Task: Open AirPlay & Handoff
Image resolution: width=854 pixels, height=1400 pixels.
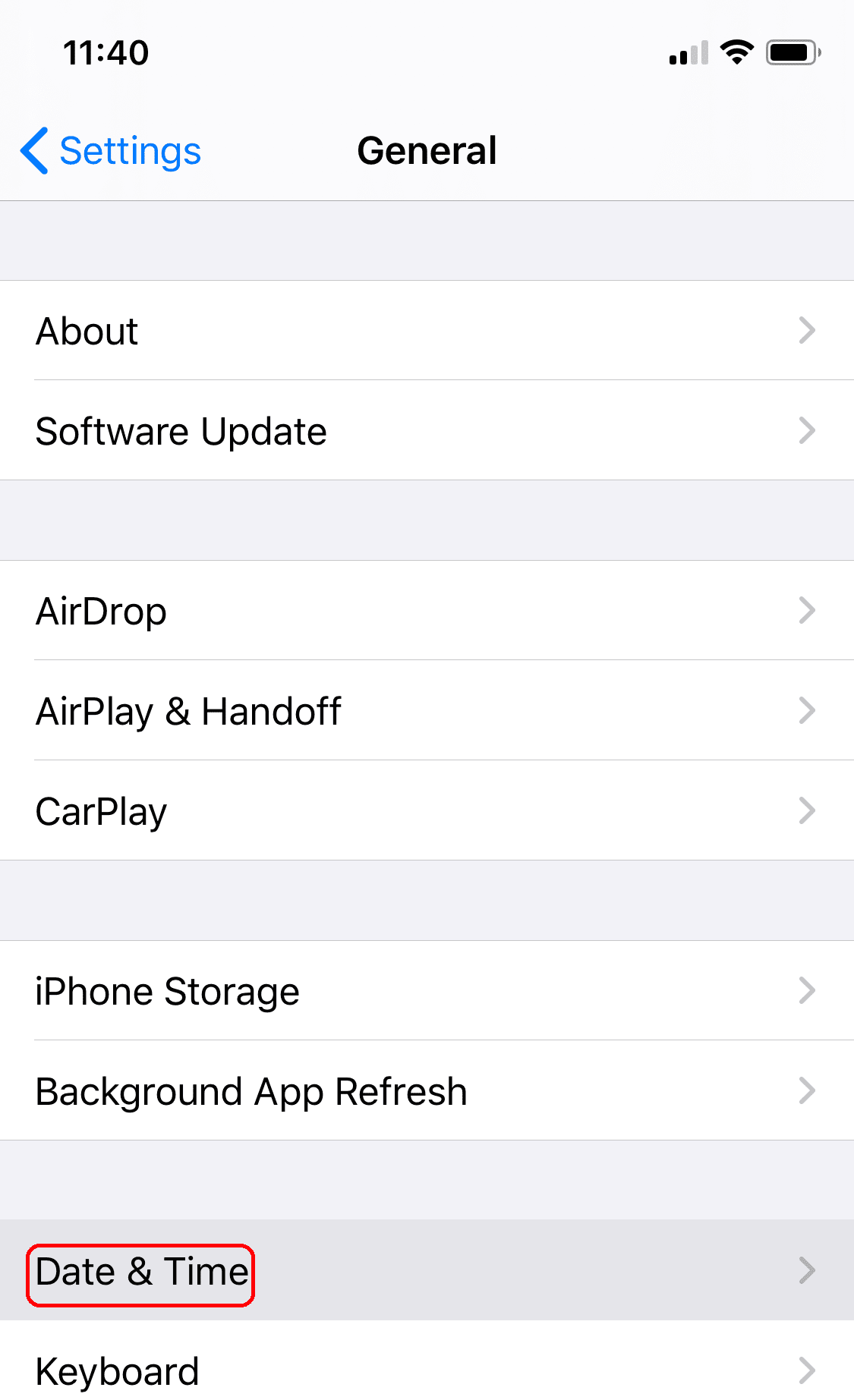Action: 427,711
